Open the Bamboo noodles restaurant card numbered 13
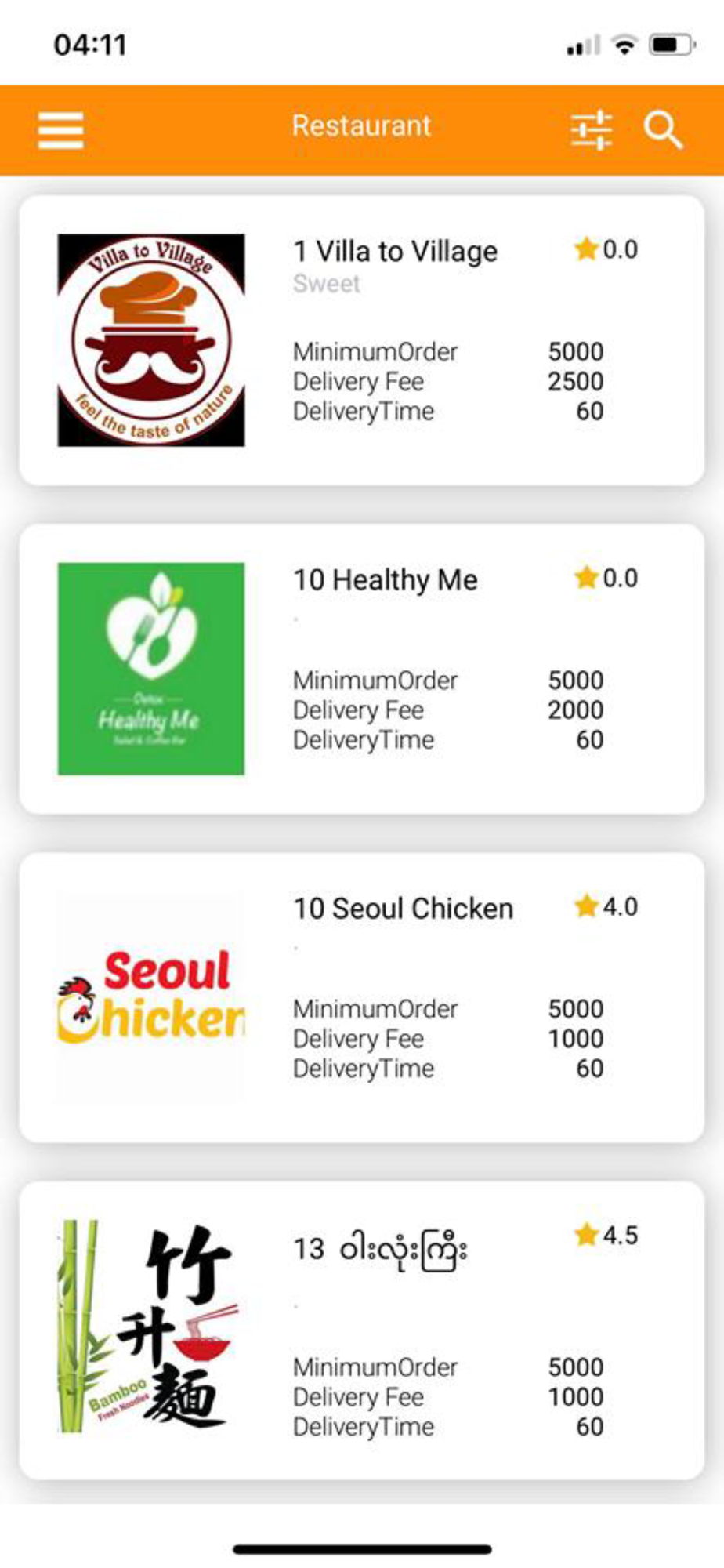 [362, 1330]
